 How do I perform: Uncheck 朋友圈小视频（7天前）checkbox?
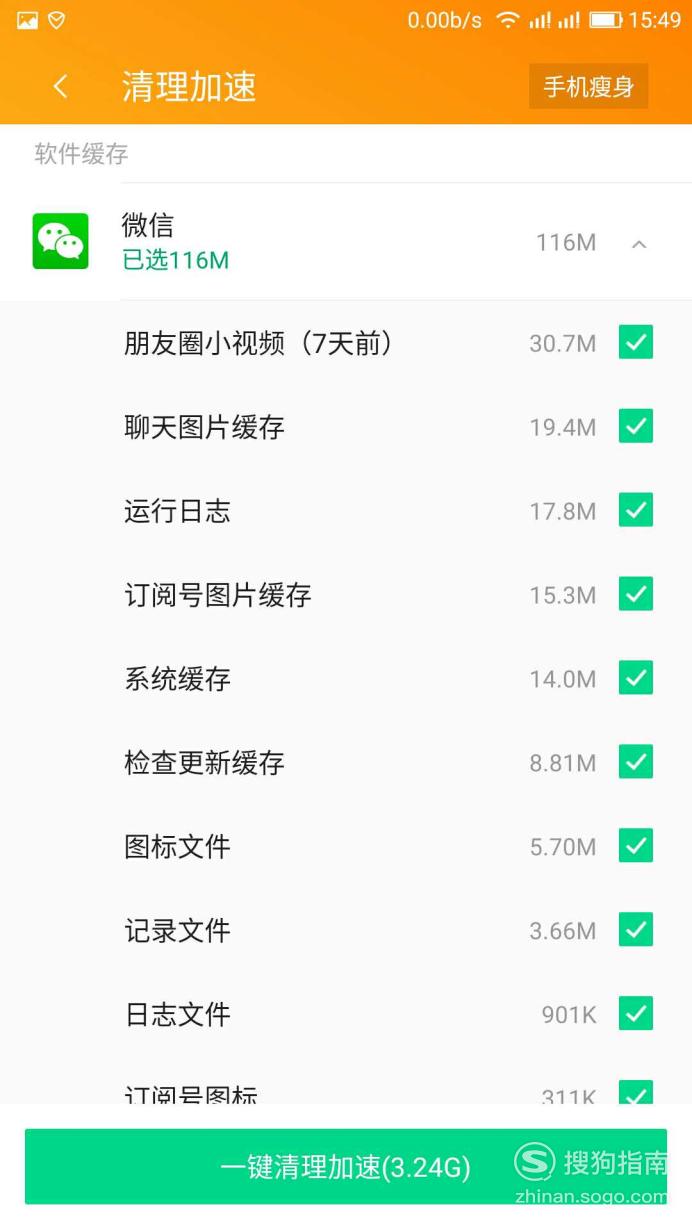636,342
